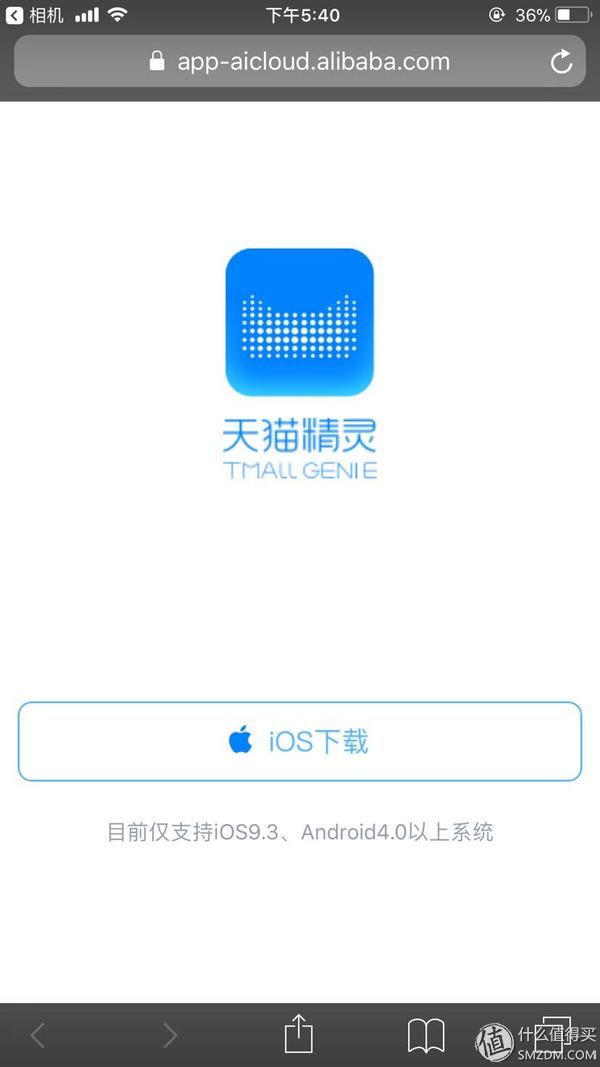Go back to the previous page
Viewport: 600px width, 1067px height.
pyautogui.click(x=38, y=1035)
